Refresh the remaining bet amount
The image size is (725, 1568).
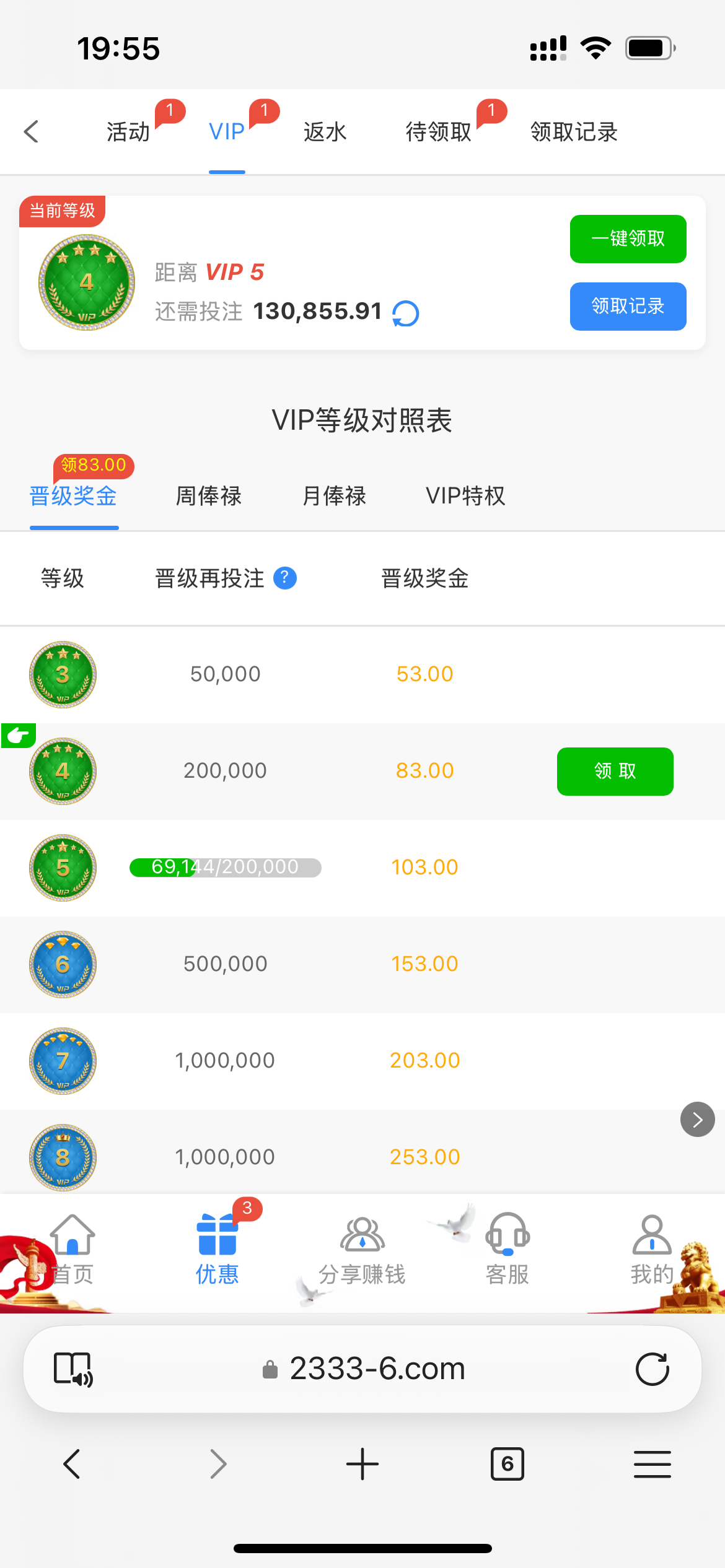(x=406, y=313)
